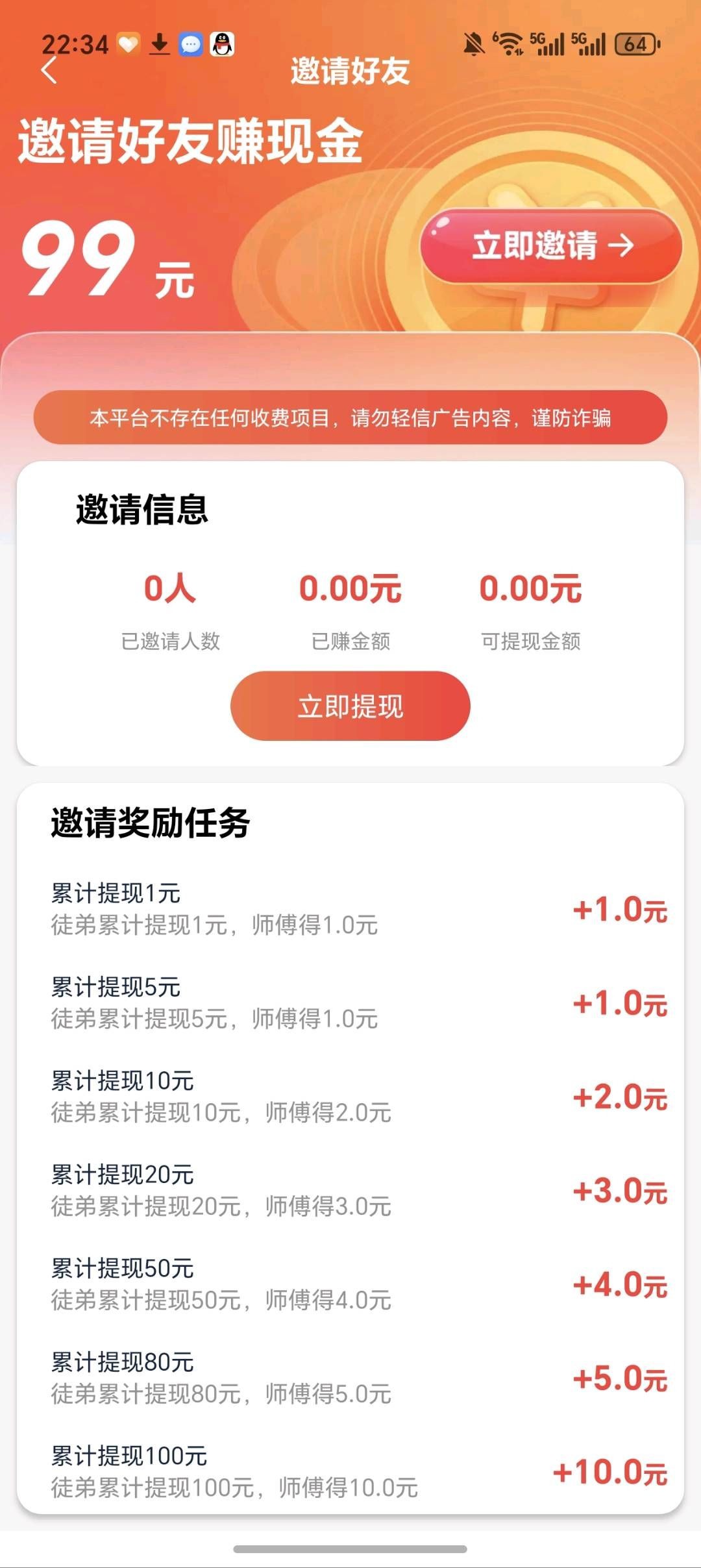Tap the 邀请奖励任务 section header
Image resolution: width=701 pixels, height=1568 pixels.
(x=149, y=821)
